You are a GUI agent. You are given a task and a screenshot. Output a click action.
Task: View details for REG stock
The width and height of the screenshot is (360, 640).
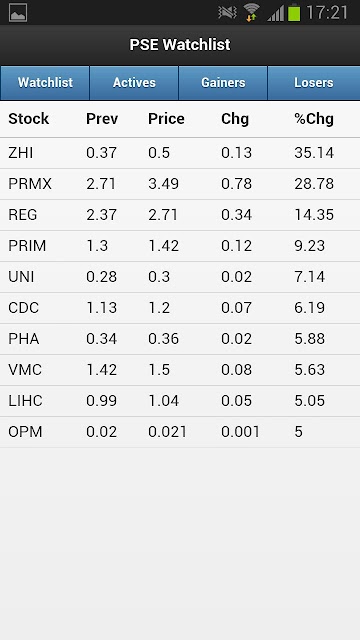[180, 215]
